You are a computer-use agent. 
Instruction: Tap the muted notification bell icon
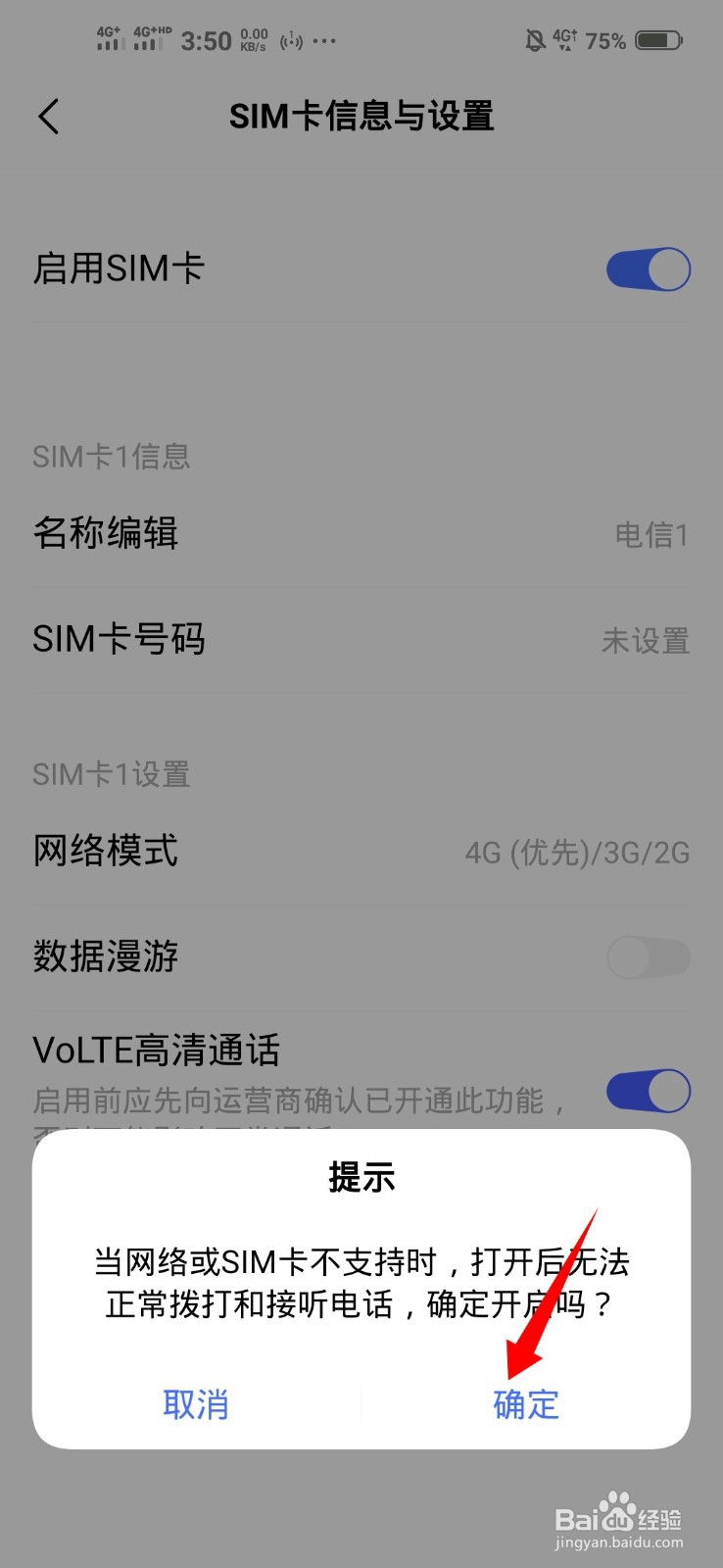tap(535, 37)
